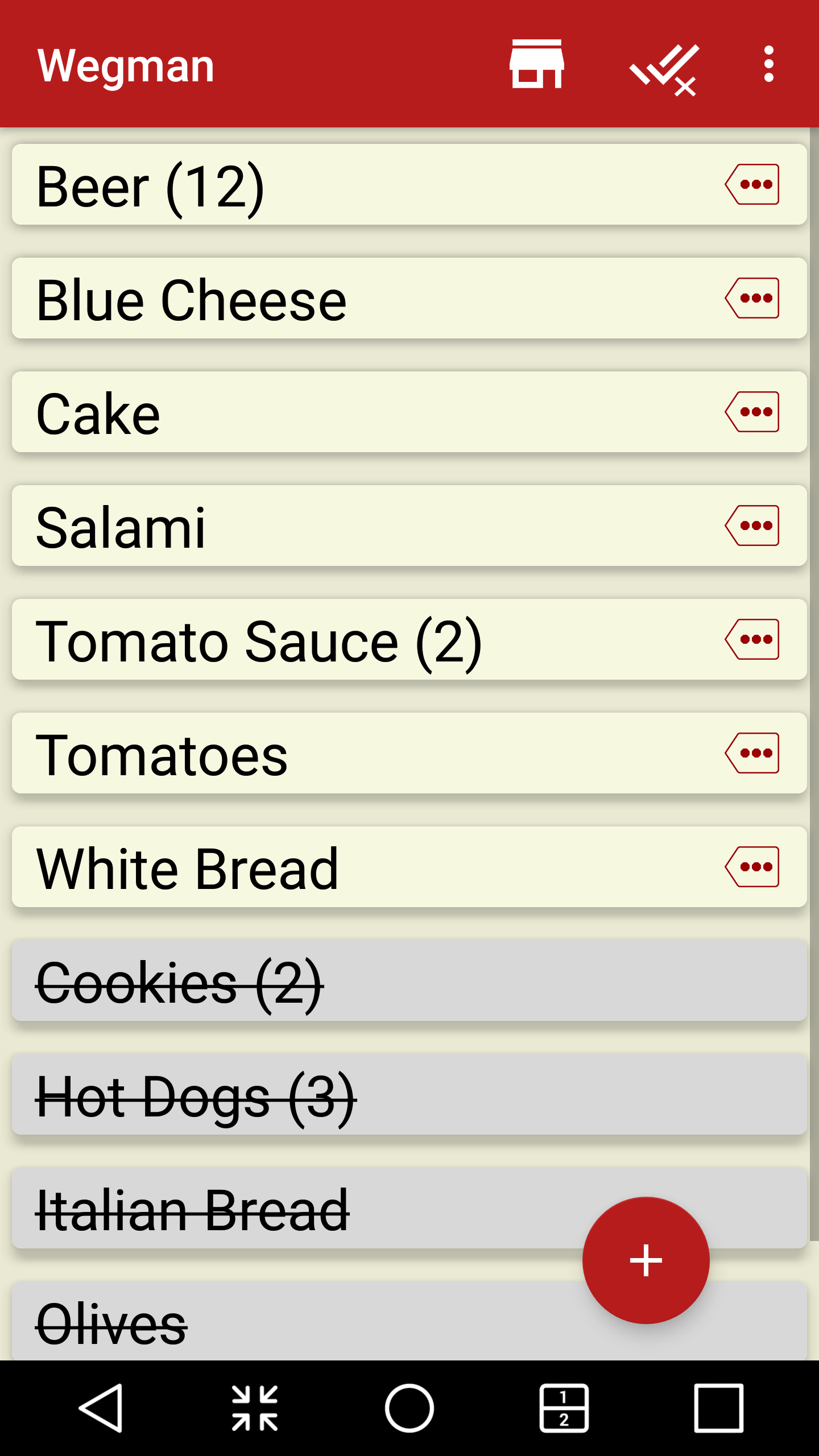Open the tag options for Tomatoes
819x1456 pixels.
click(752, 753)
